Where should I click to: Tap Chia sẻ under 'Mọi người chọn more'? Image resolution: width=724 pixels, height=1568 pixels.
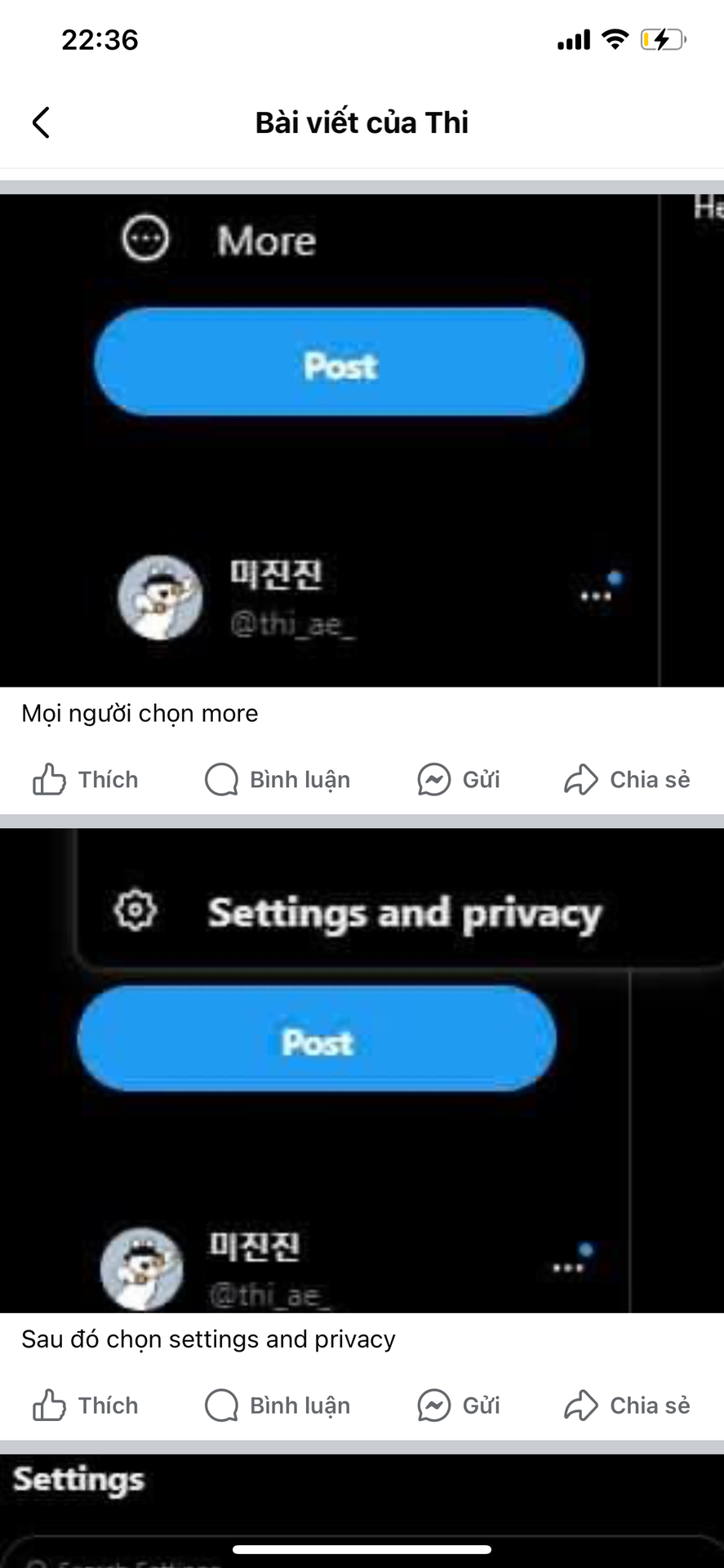[627, 780]
